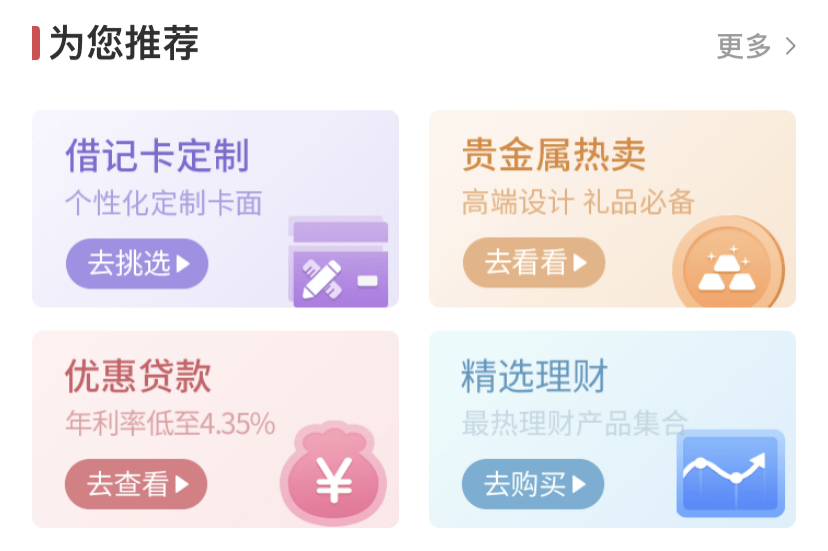828x551 pixels.
Task: Tap 去查看 button for 优惠贷款
Action: (136, 485)
